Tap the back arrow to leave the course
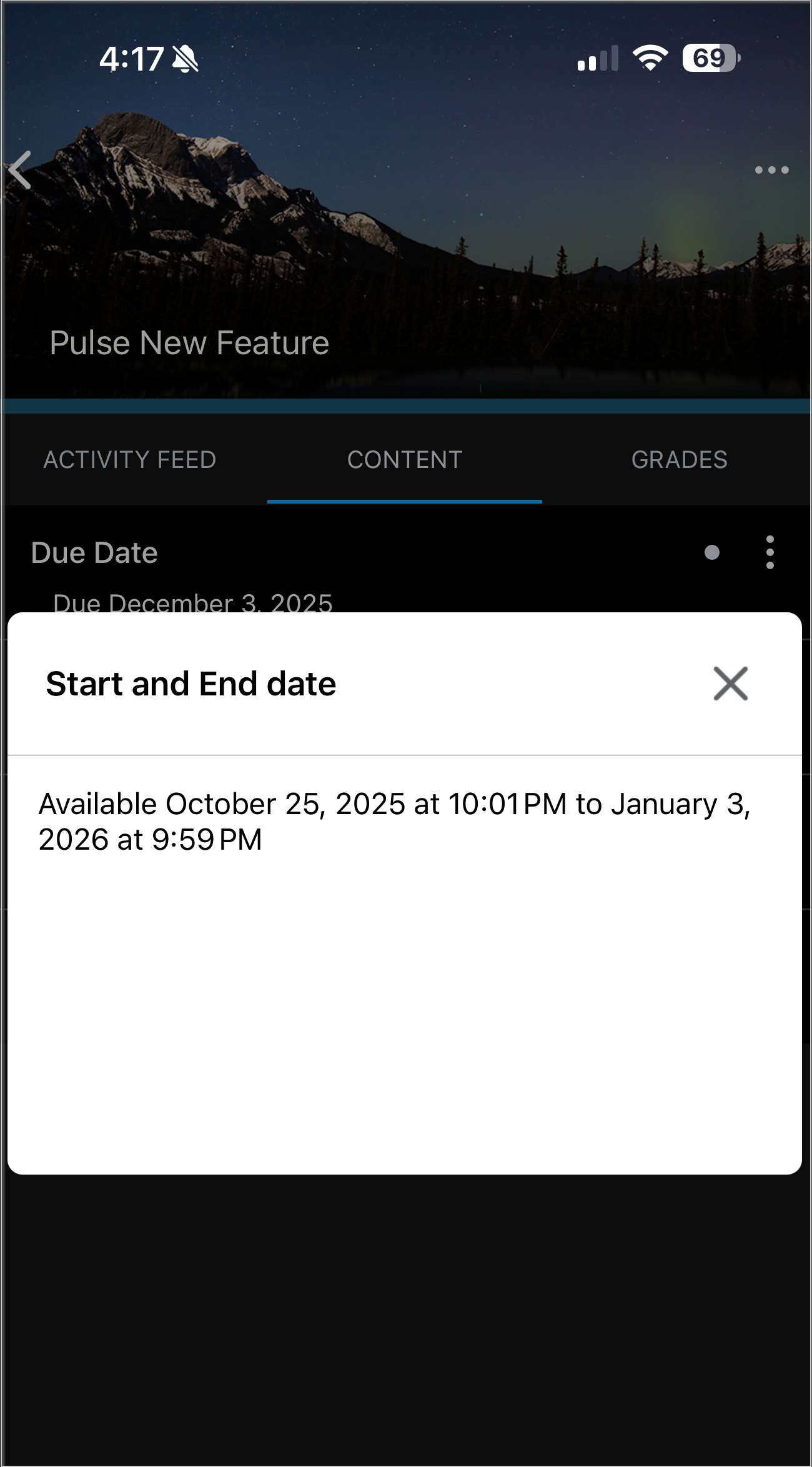The image size is (812, 1467). tap(21, 170)
